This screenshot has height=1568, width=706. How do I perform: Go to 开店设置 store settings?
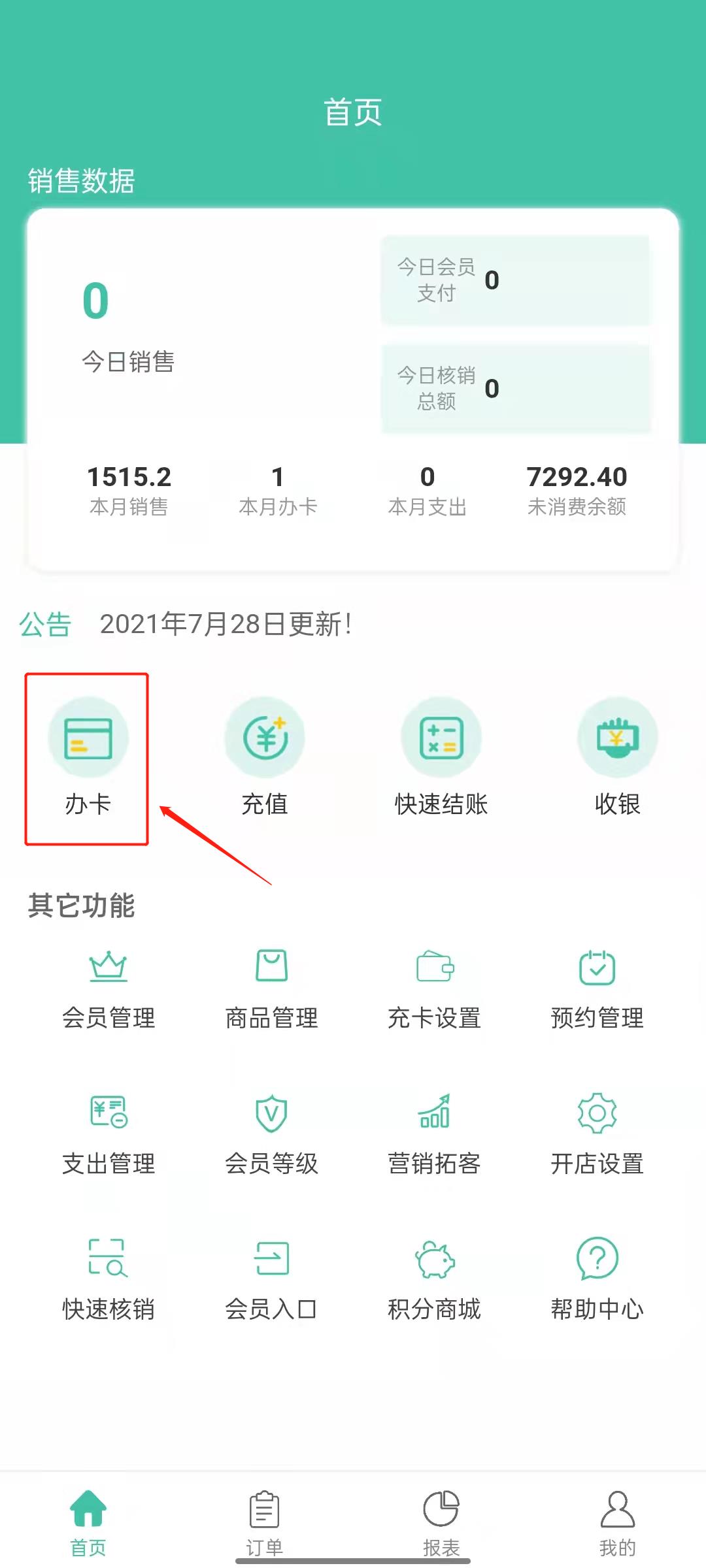coord(597,1134)
